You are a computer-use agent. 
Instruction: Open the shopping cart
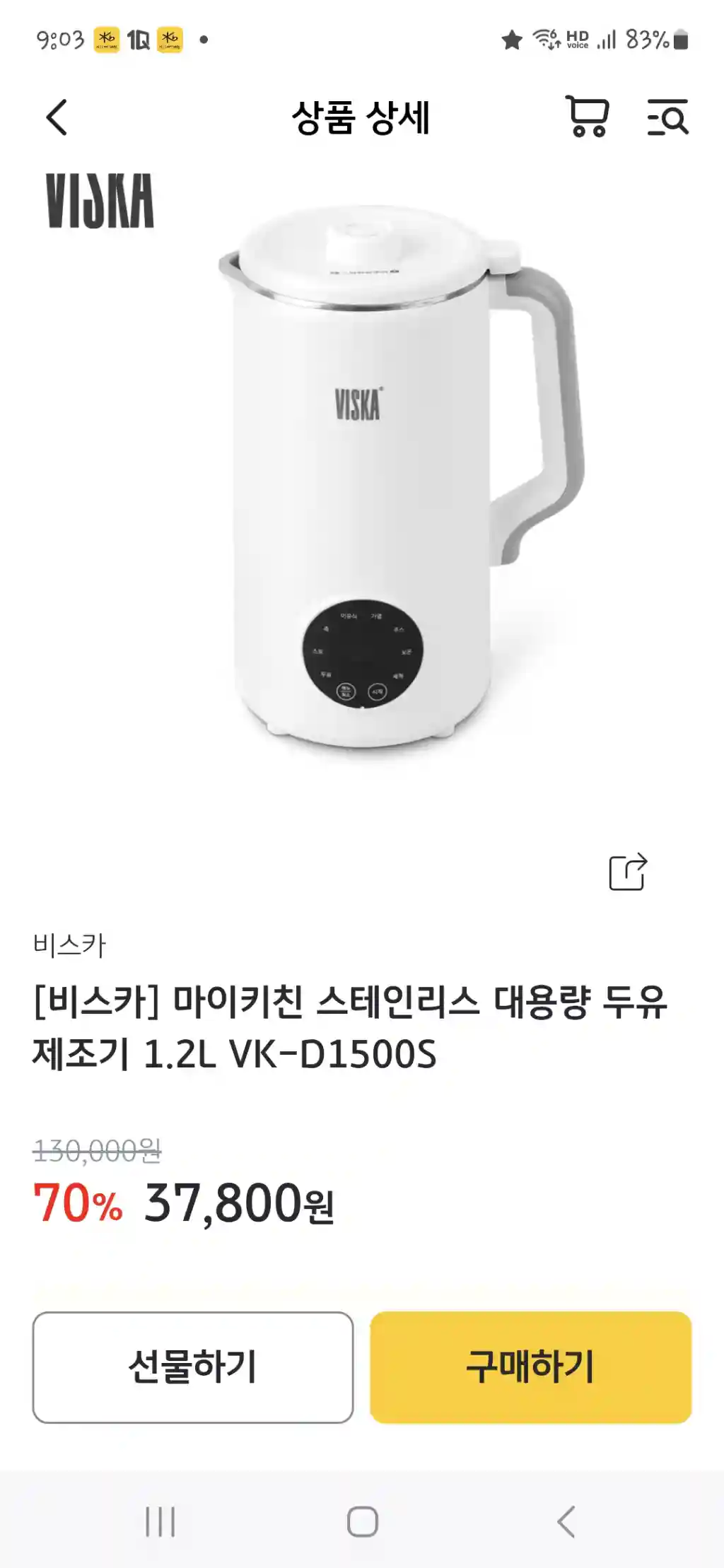(x=587, y=117)
